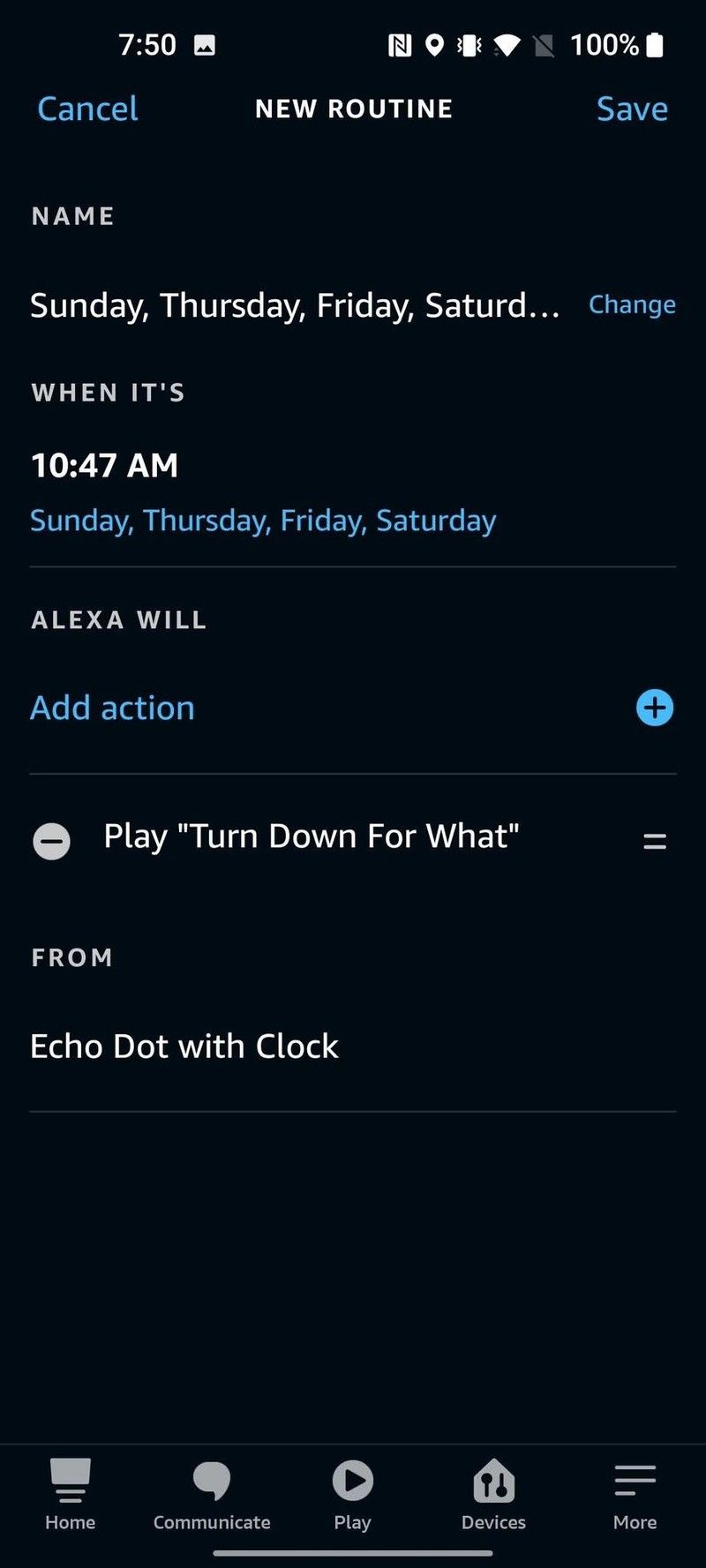Tap the Play "Turn Down For What" action
This screenshot has height=1568, width=706.
(x=311, y=836)
